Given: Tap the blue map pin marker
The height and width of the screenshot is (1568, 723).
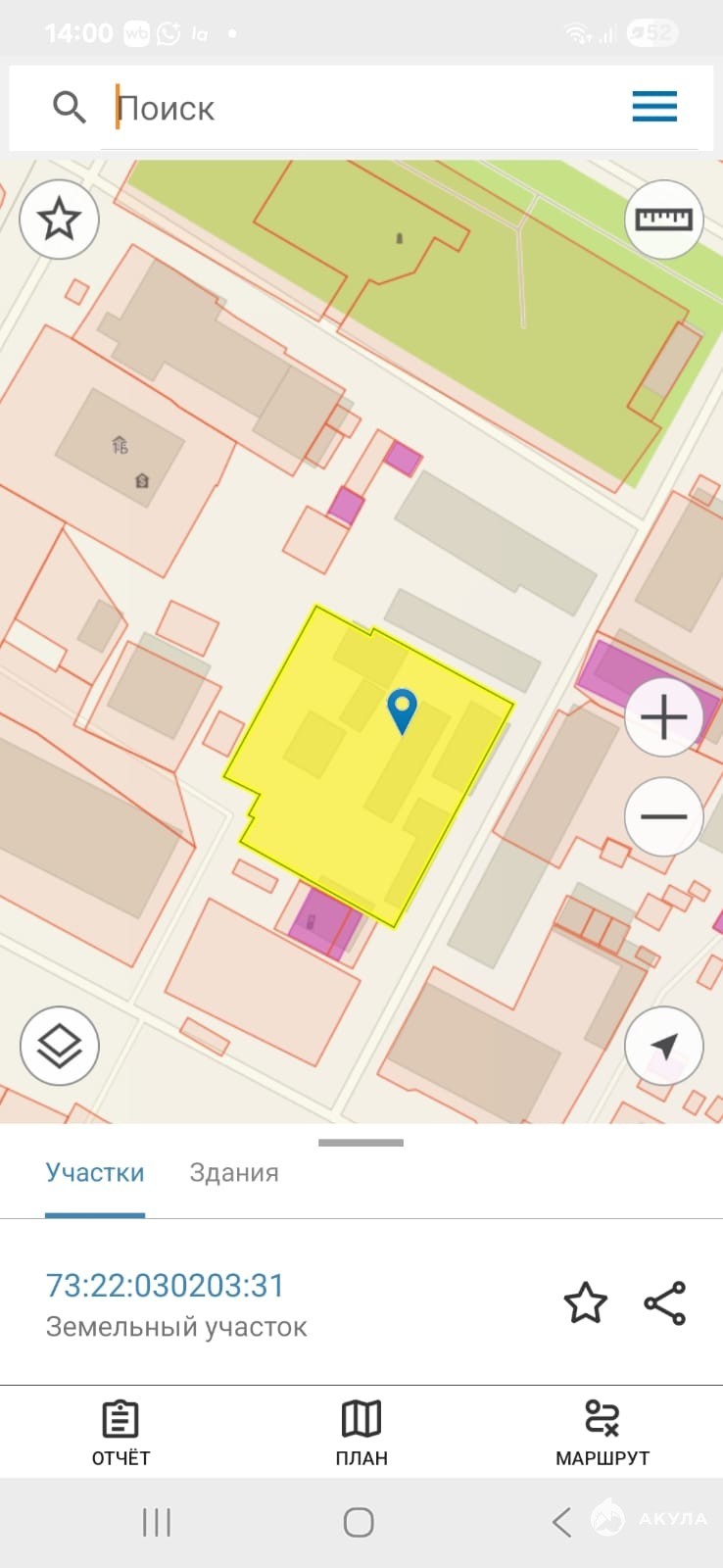Looking at the screenshot, I should (402, 709).
